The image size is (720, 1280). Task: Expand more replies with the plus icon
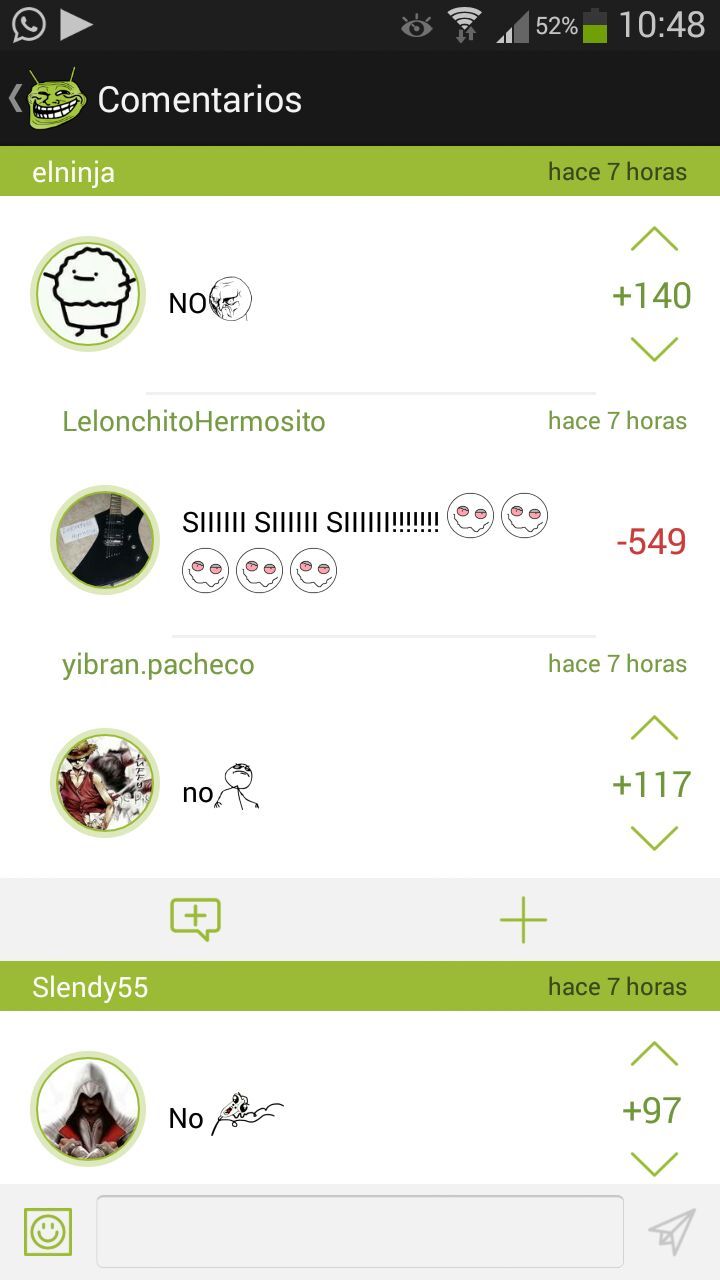pyautogui.click(x=523, y=919)
